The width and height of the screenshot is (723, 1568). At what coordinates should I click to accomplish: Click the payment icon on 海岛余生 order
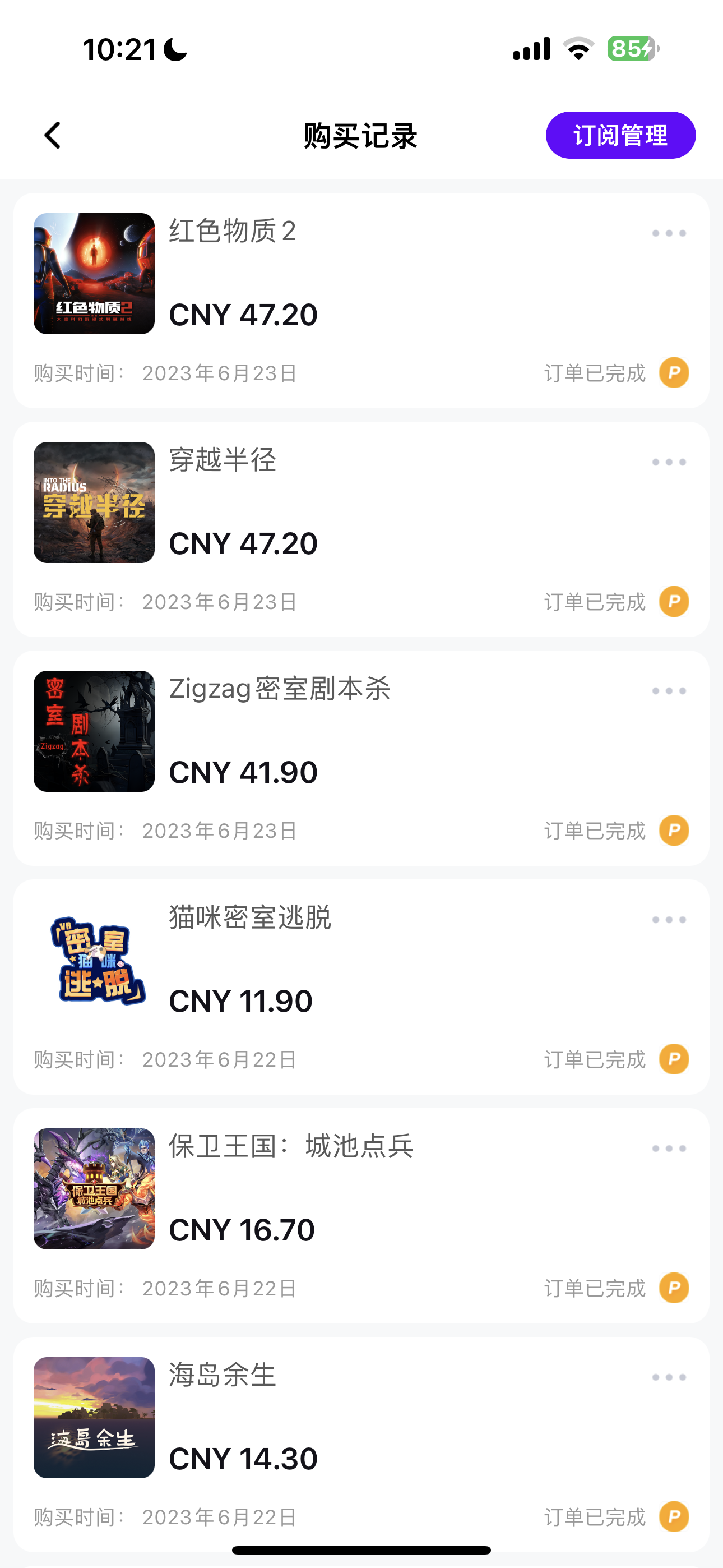[673, 1518]
